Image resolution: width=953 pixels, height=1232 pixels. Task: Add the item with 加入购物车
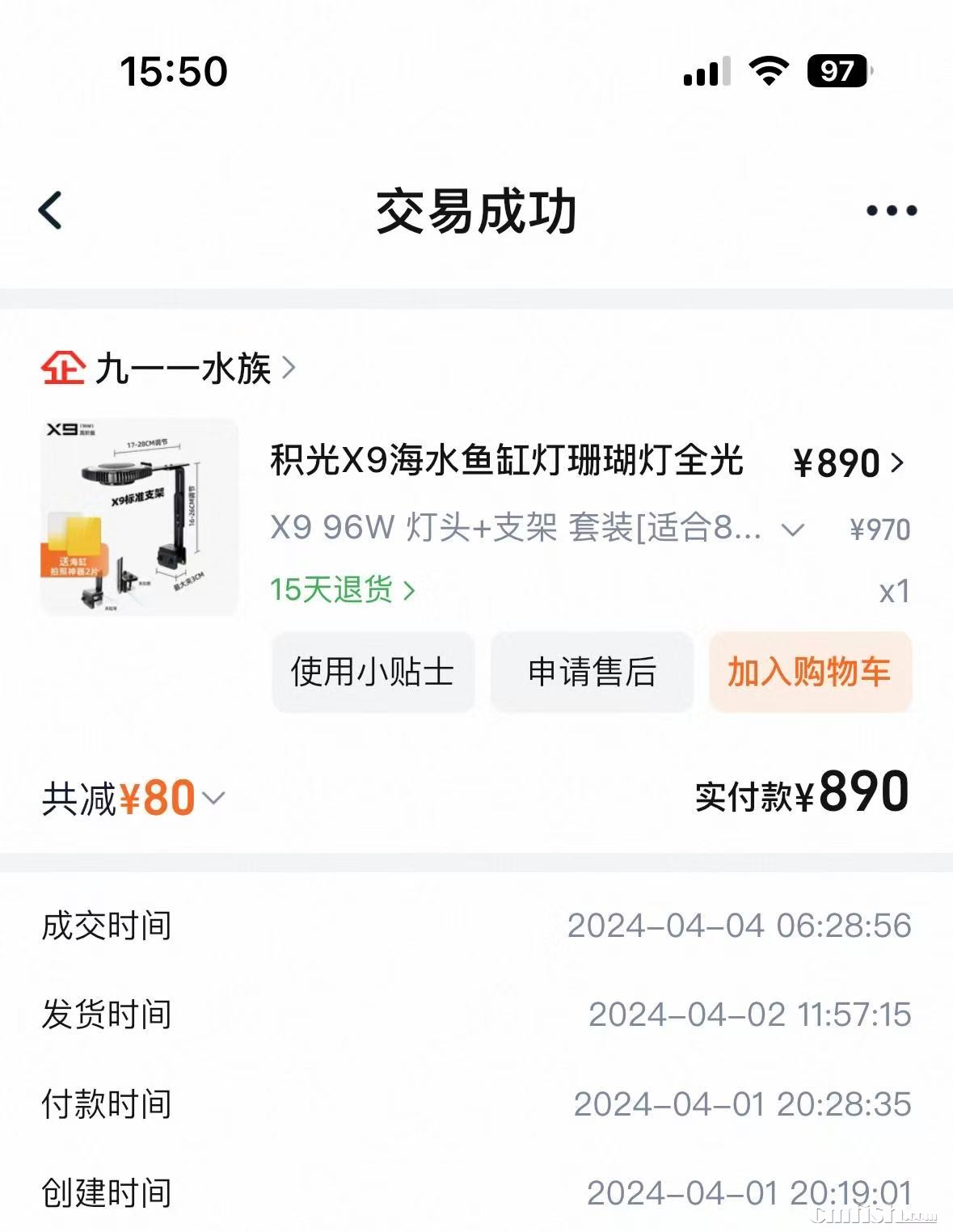[x=810, y=672]
